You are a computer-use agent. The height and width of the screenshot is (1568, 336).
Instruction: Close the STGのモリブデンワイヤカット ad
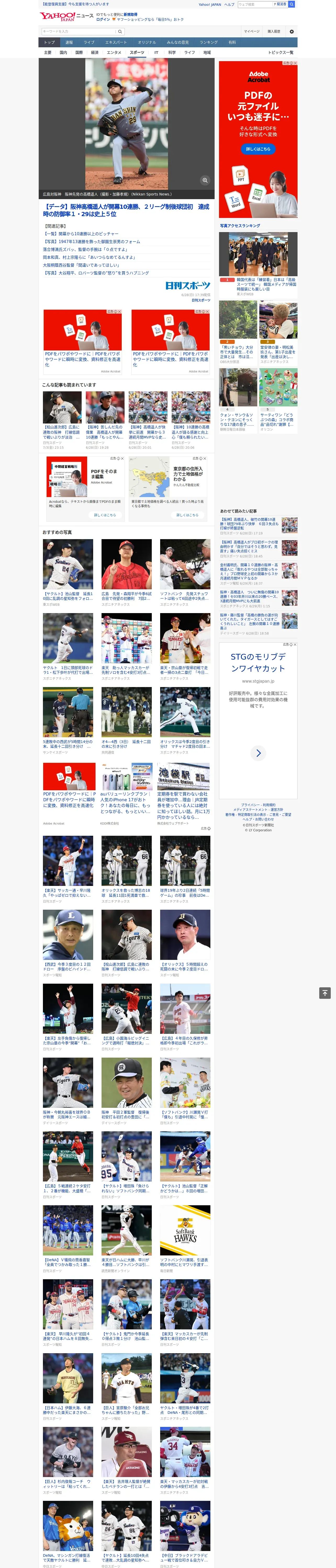(295, 645)
